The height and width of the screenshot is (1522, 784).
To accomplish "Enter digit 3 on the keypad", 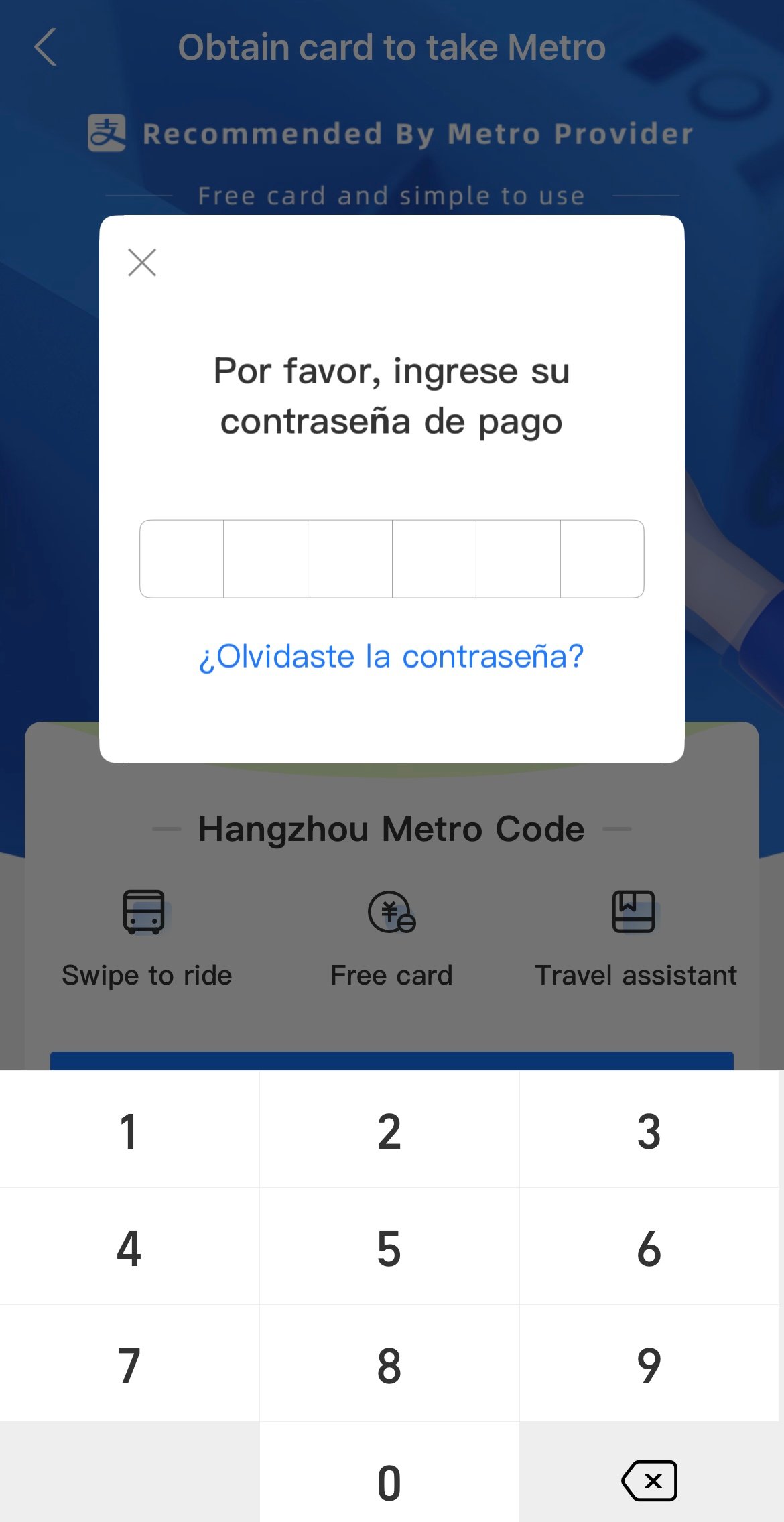I will [x=649, y=1131].
